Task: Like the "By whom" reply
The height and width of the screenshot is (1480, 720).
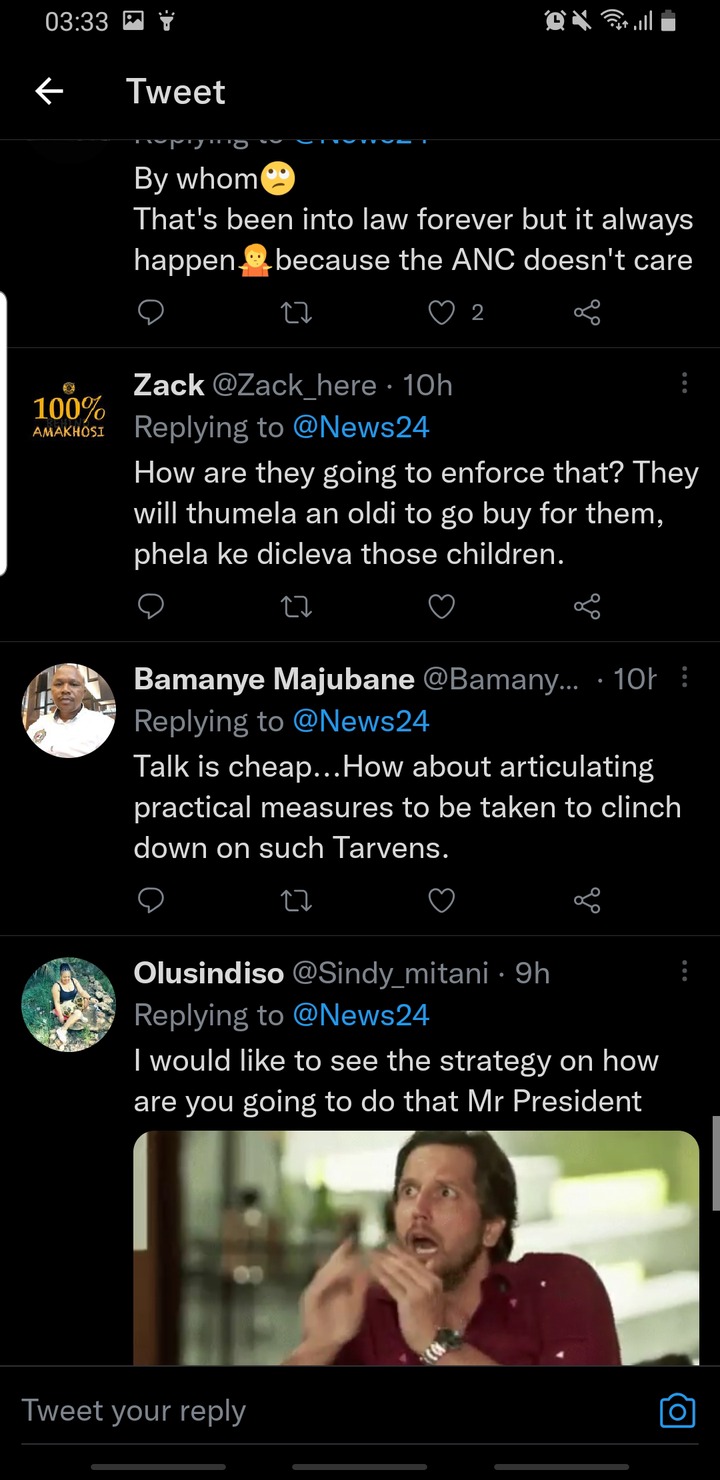Action: pos(442,313)
